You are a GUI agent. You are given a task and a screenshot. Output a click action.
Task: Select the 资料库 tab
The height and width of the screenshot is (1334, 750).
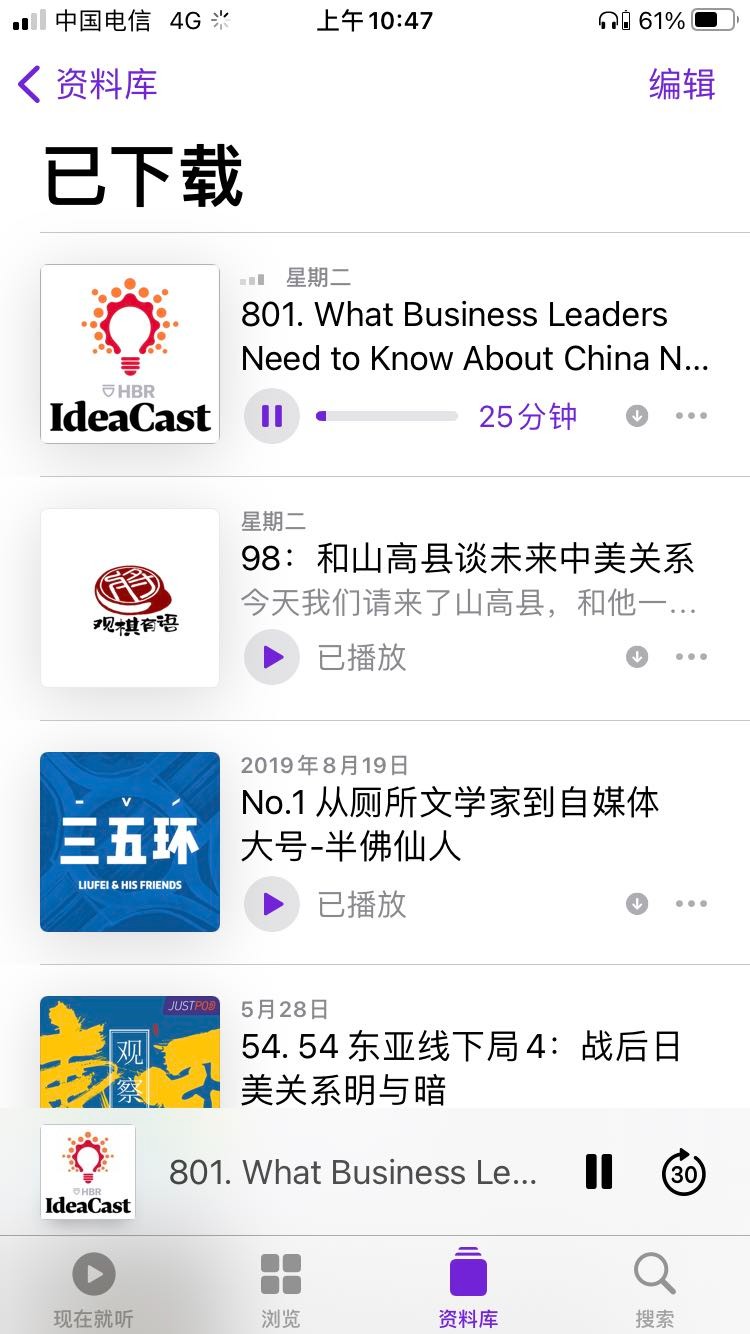click(468, 1290)
